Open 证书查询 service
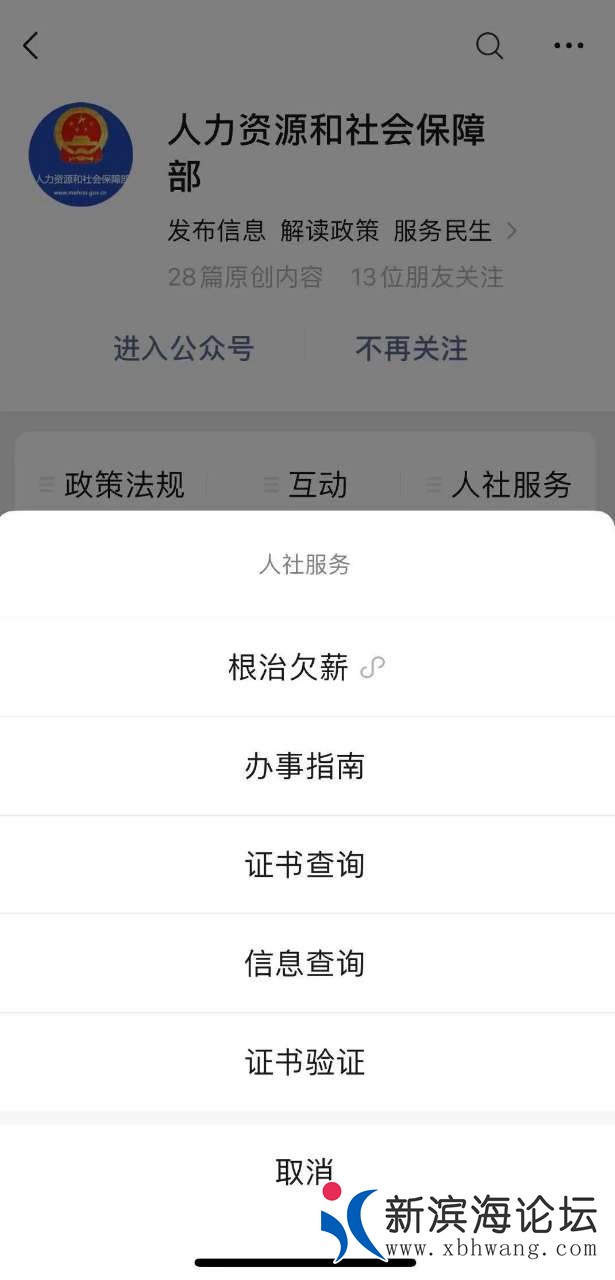The width and height of the screenshot is (615, 1280). click(x=305, y=865)
